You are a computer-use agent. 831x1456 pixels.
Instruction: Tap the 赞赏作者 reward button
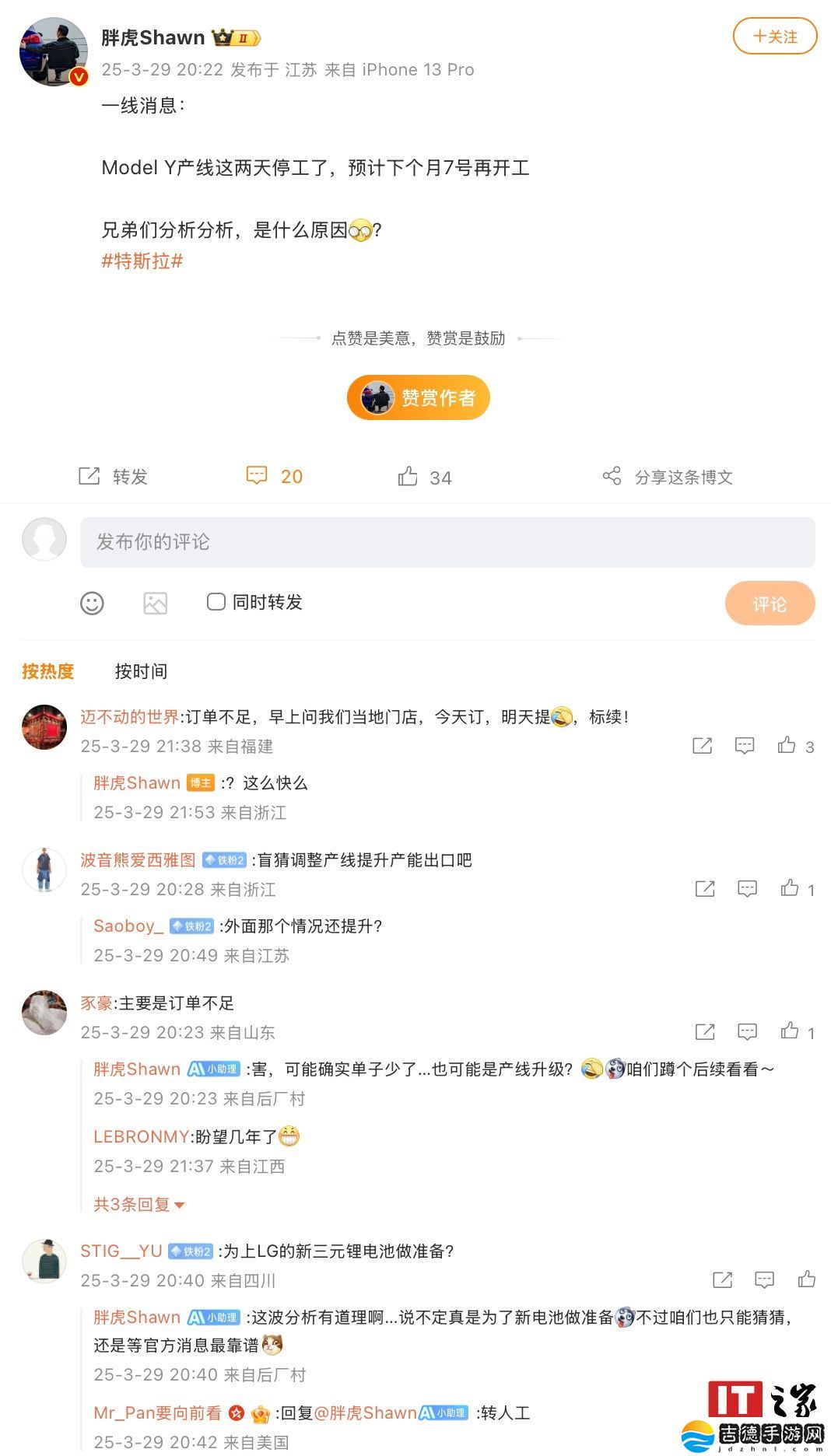[x=418, y=397]
